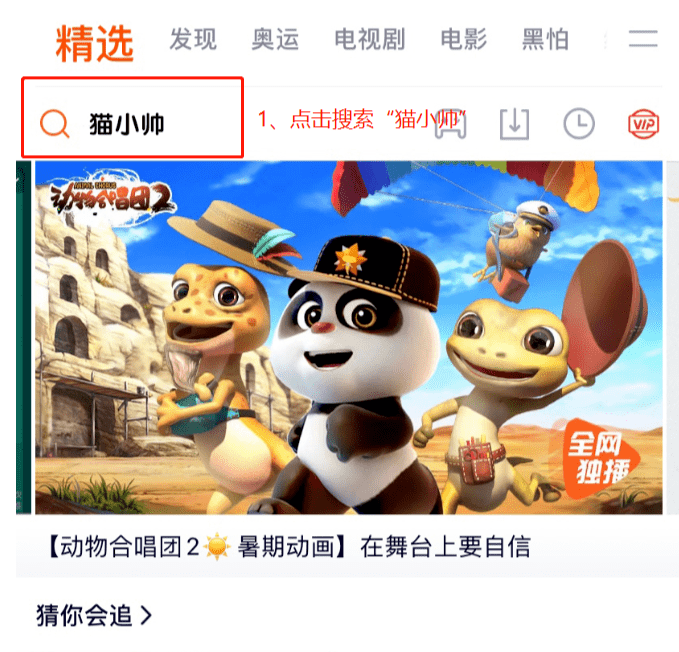
Task: Open the 电视剧 tab
Action: pyautogui.click(x=370, y=40)
